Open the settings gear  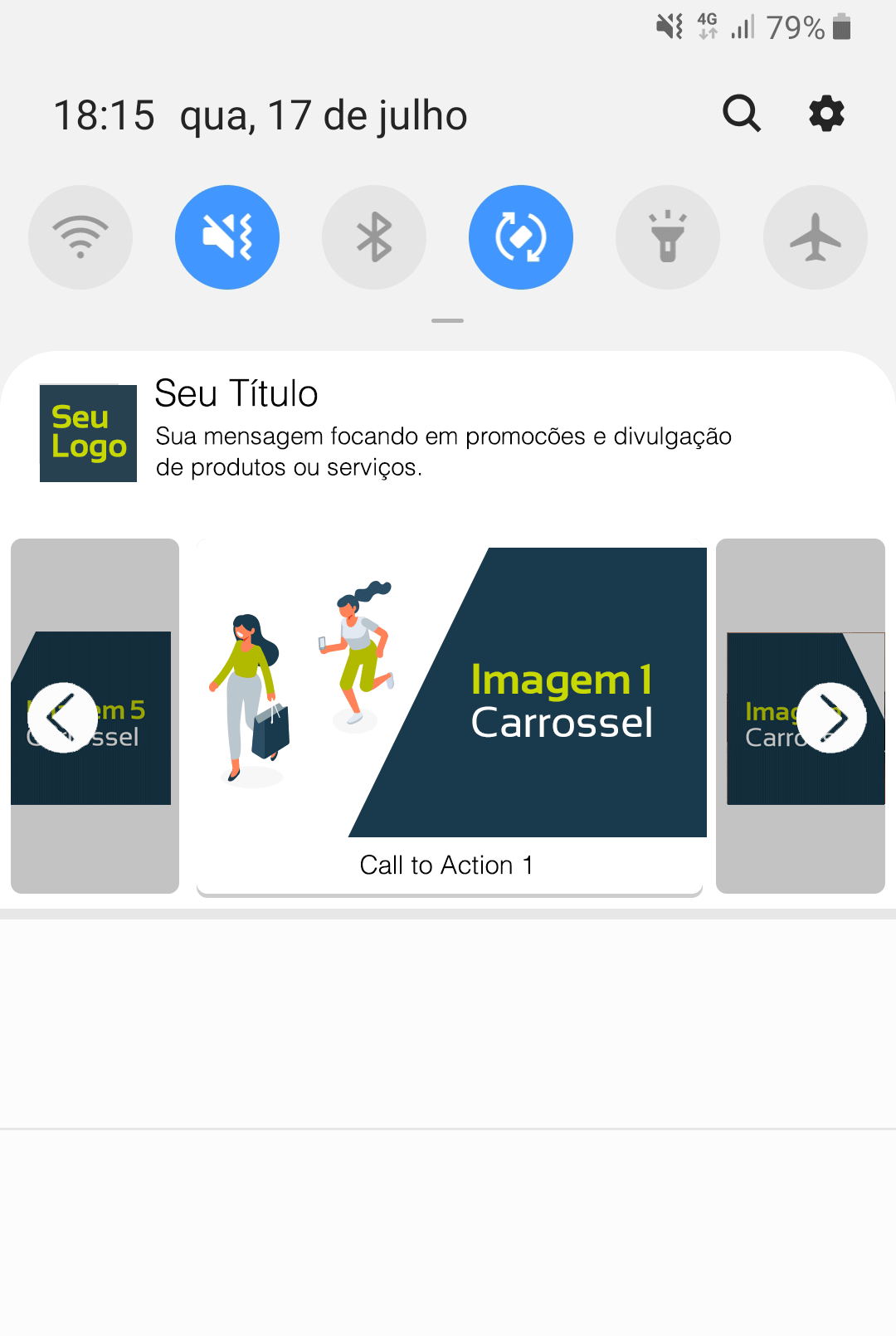coord(826,114)
